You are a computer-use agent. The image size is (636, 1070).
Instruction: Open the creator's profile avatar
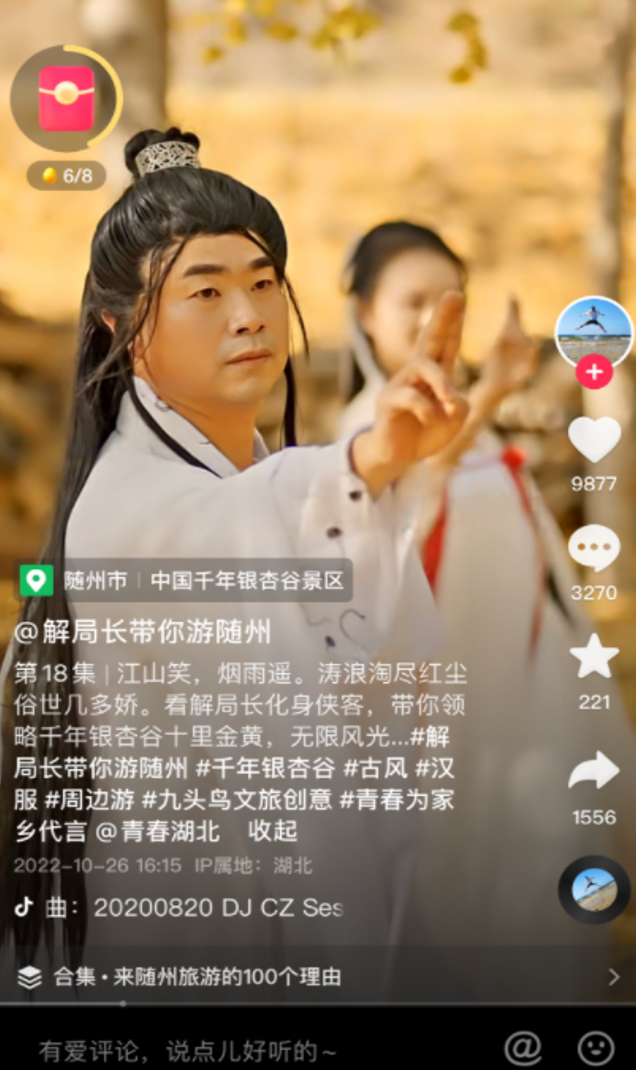594,333
